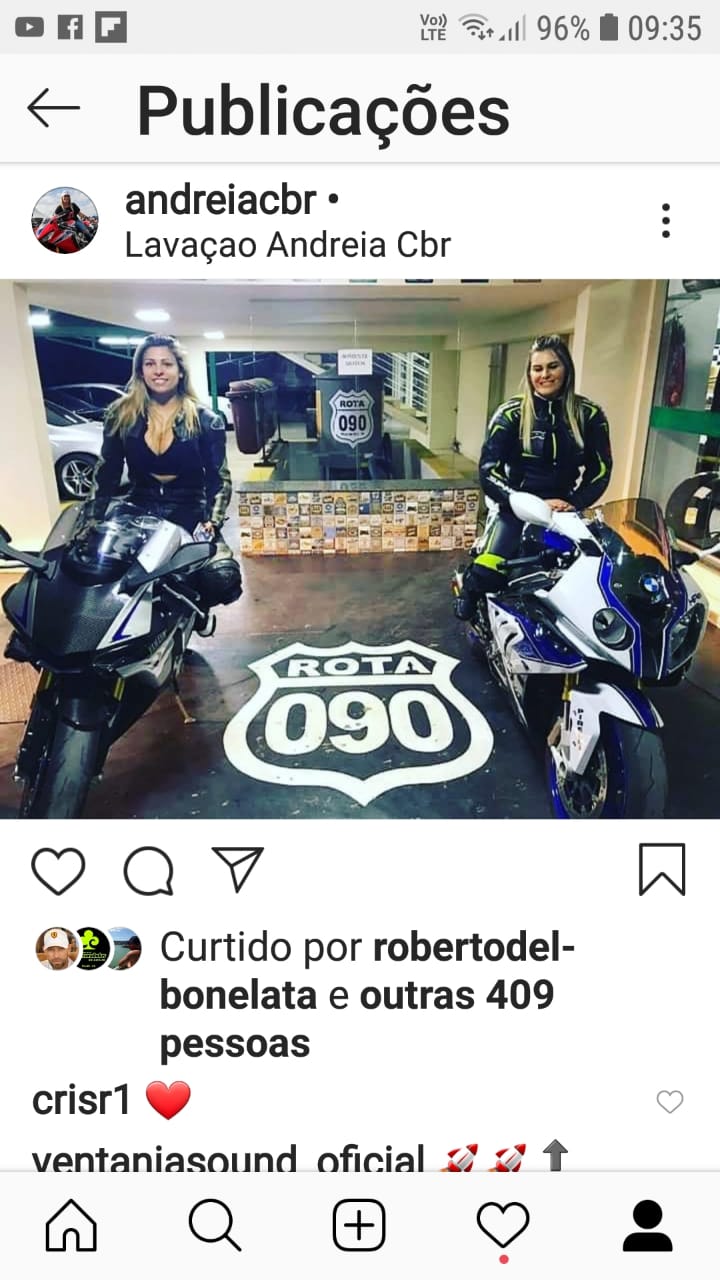Go to the Home feed tab
Screen dimensions: 720x1280
[x=72, y=1225]
